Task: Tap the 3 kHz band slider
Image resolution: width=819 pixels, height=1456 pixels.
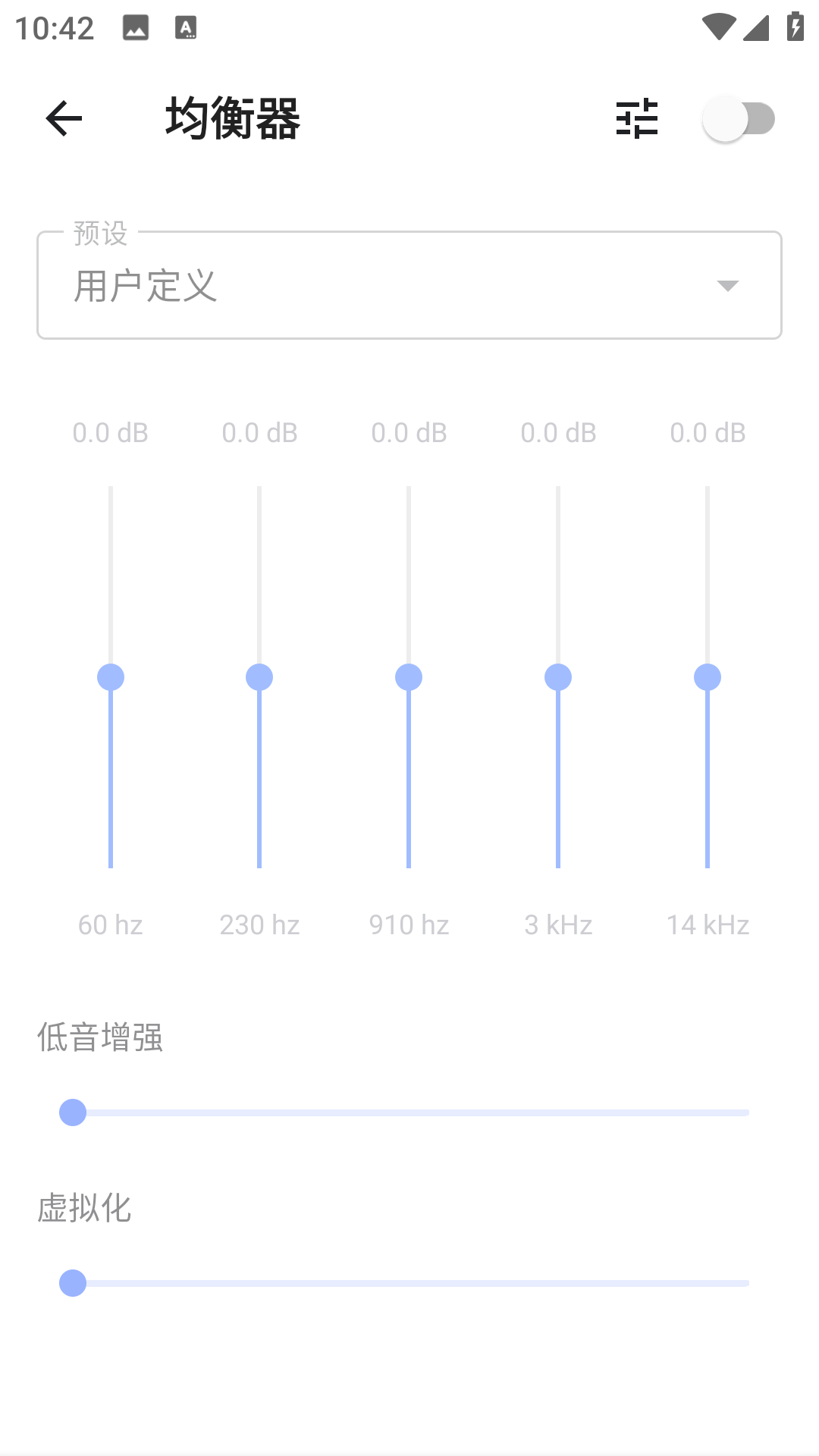Action: click(558, 677)
